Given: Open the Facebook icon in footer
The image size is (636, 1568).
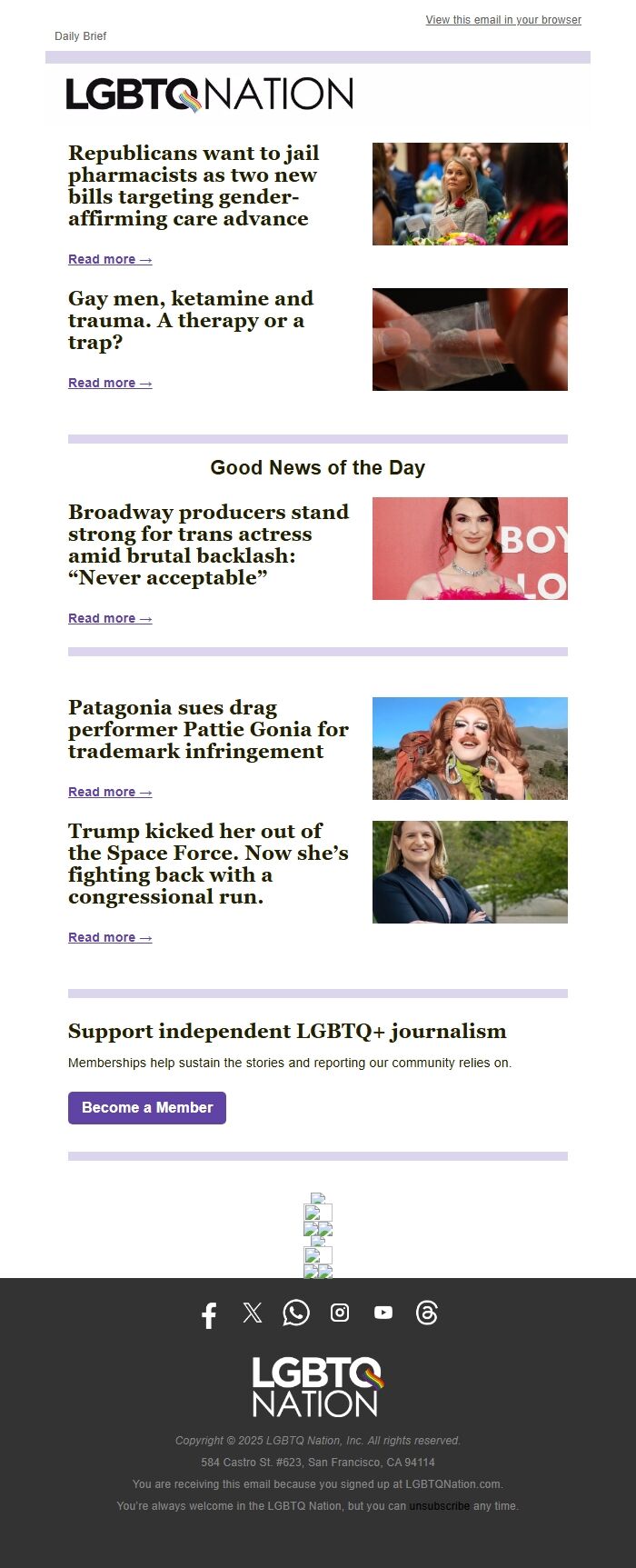Looking at the screenshot, I should (209, 1314).
